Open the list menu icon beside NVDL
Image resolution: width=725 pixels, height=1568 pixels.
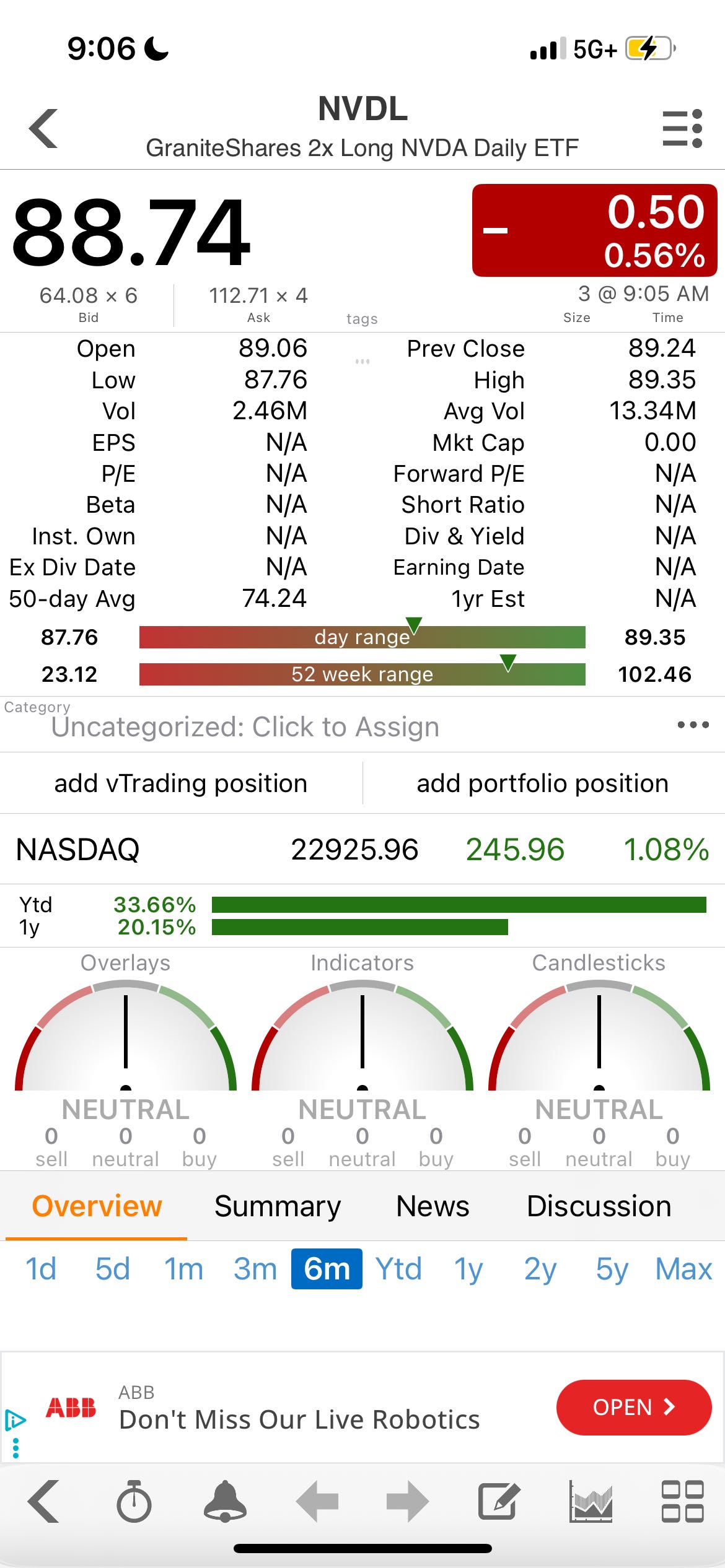pyautogui.click(x=682, y=129)
